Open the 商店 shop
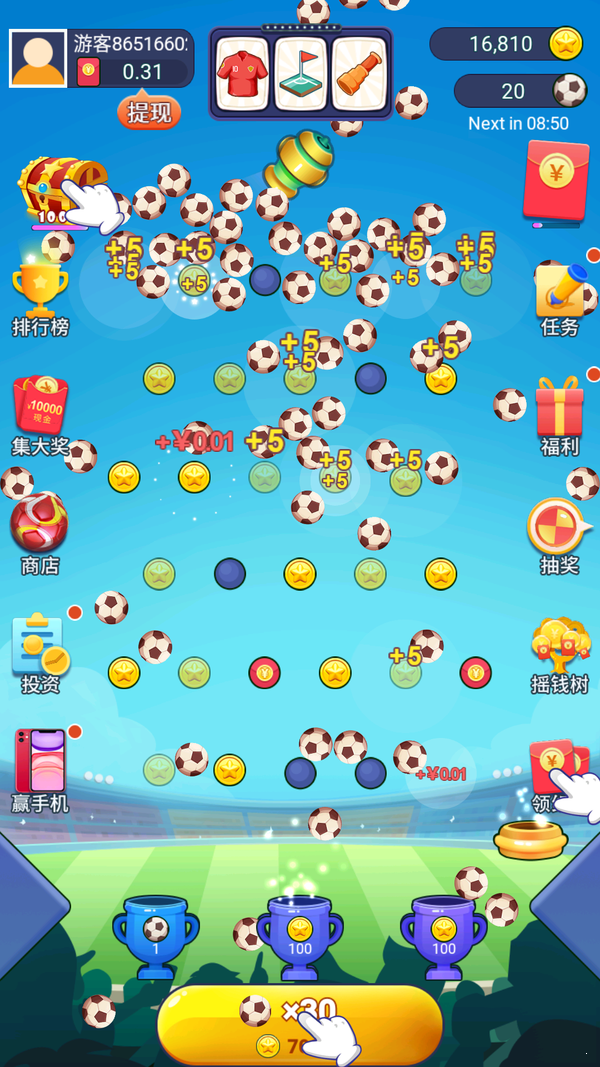The image size is (600, 1067). [39, 533]
